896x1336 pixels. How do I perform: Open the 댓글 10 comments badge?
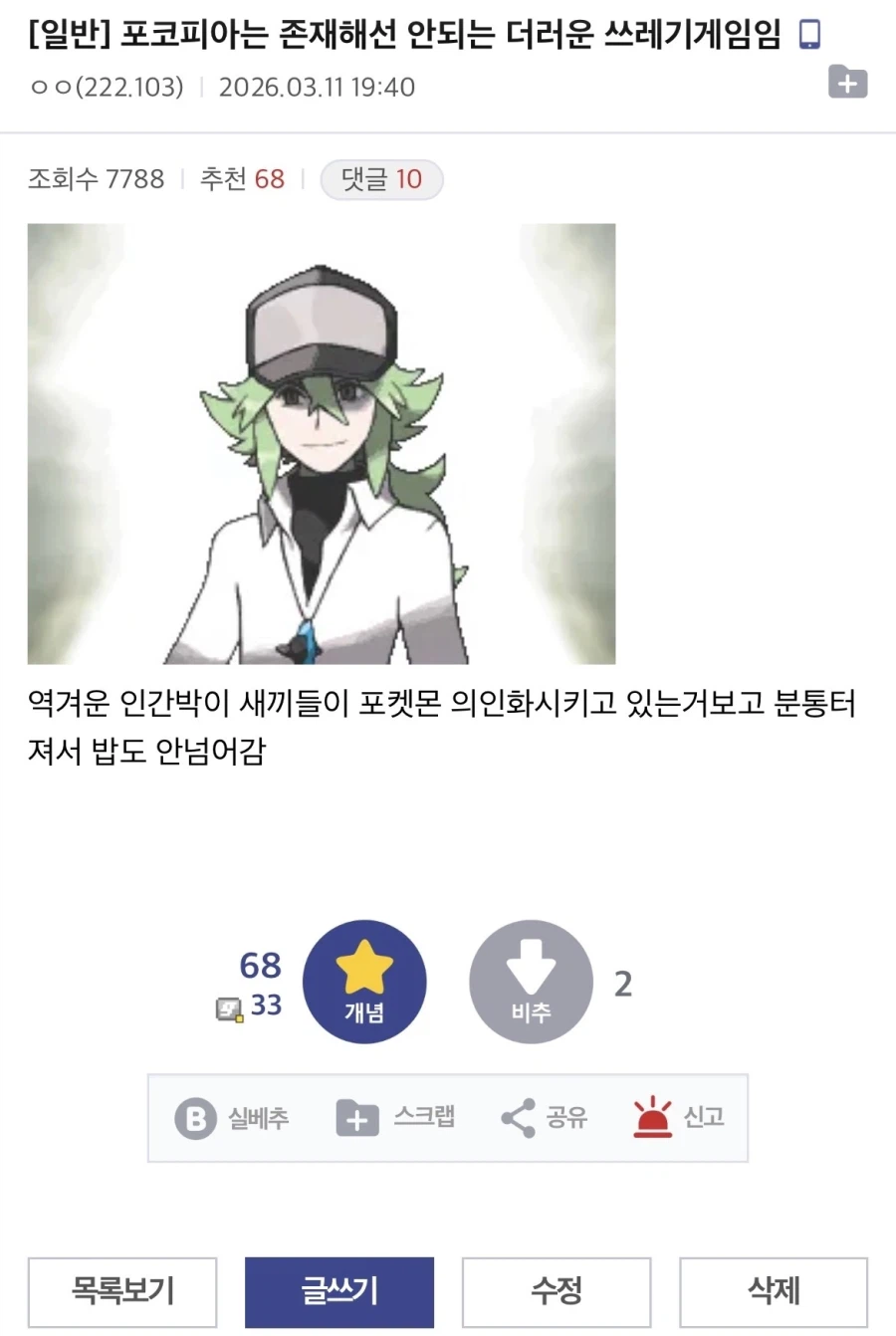point(381,179)
